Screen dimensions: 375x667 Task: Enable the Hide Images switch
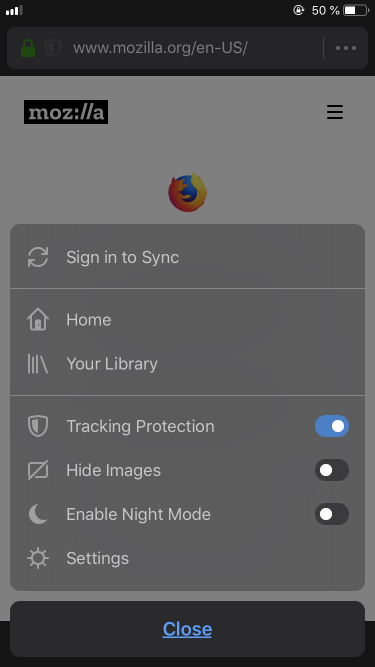click(332, 470)
